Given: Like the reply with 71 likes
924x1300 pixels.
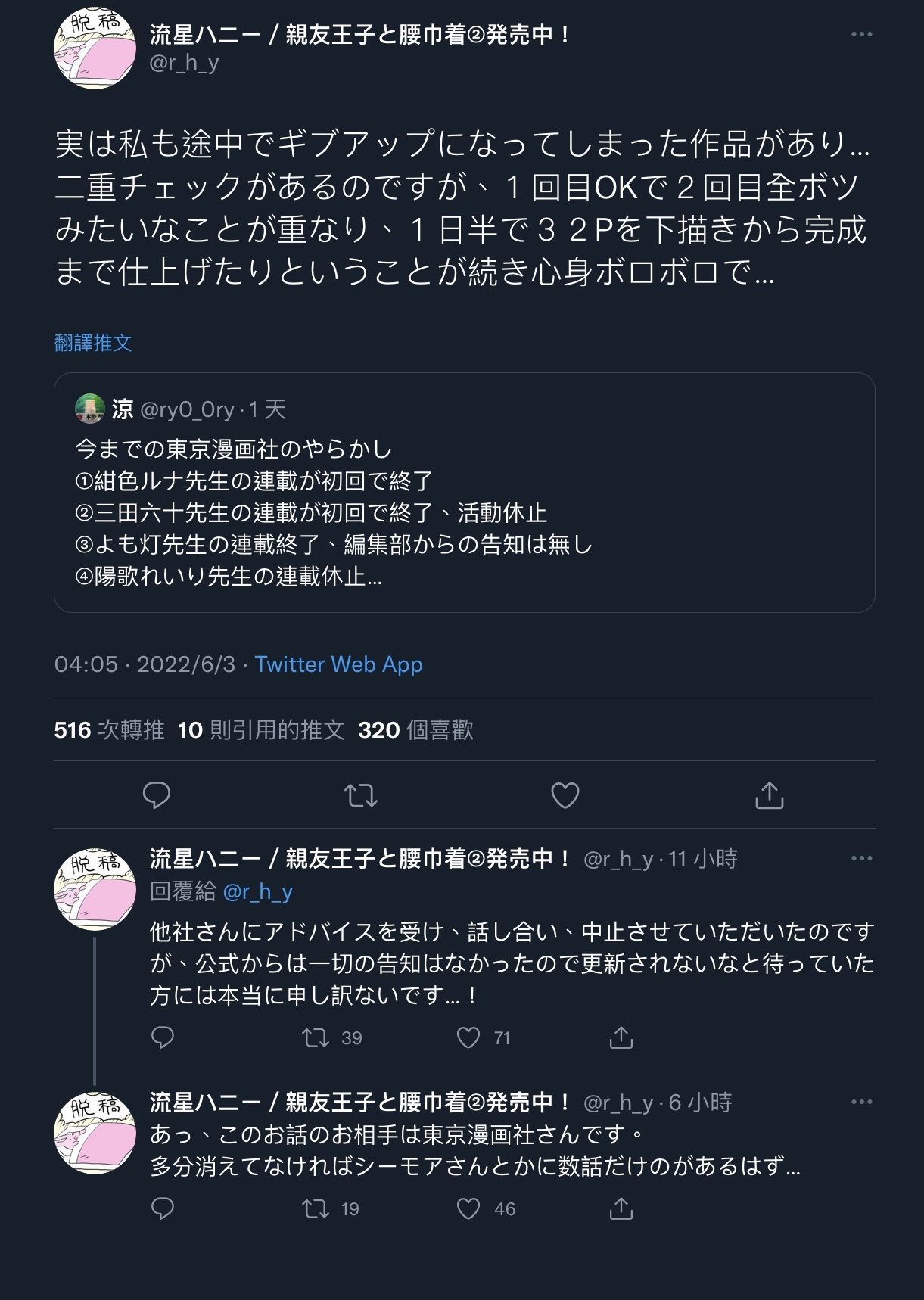Looking at the screenshot, I should pos(468,1037).
